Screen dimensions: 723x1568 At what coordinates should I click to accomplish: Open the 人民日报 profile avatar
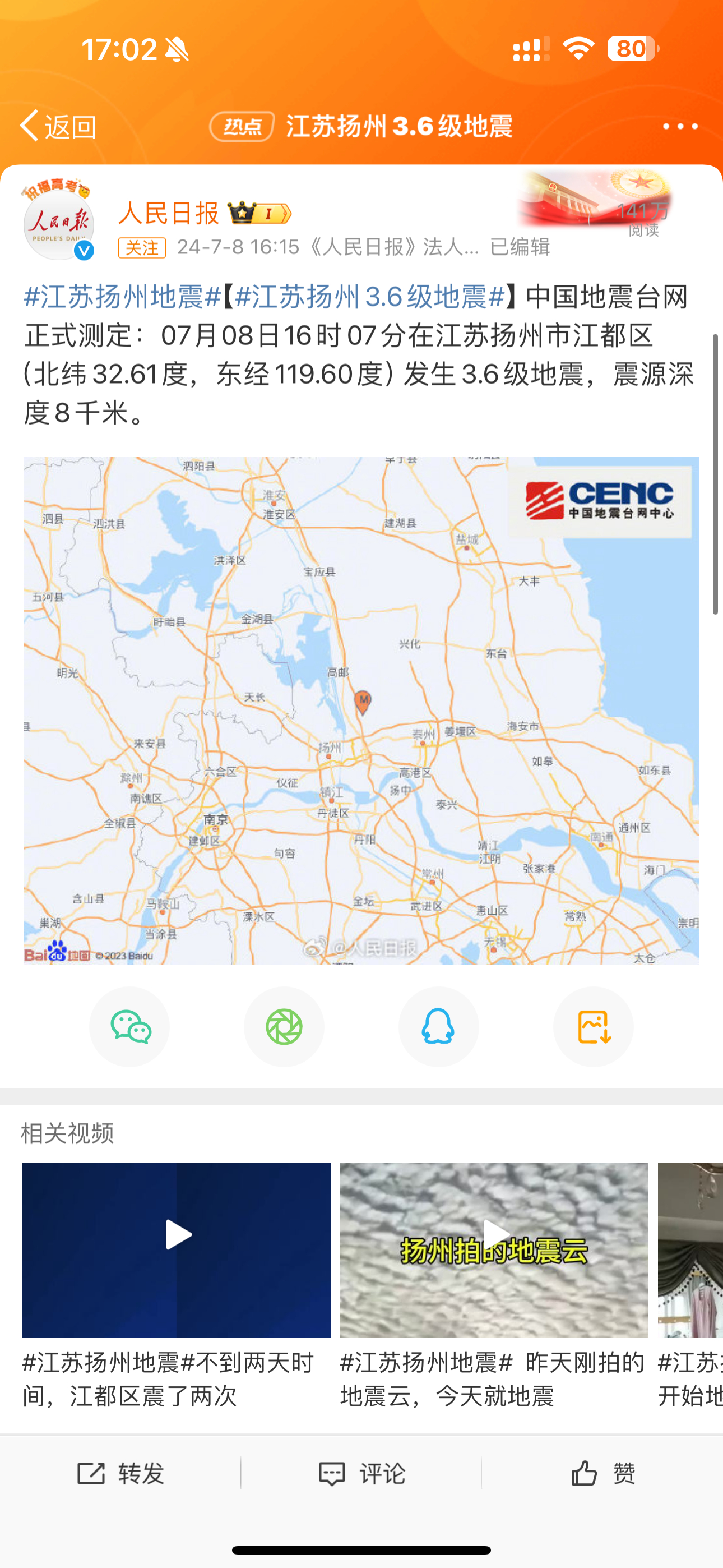coord(58,222)
